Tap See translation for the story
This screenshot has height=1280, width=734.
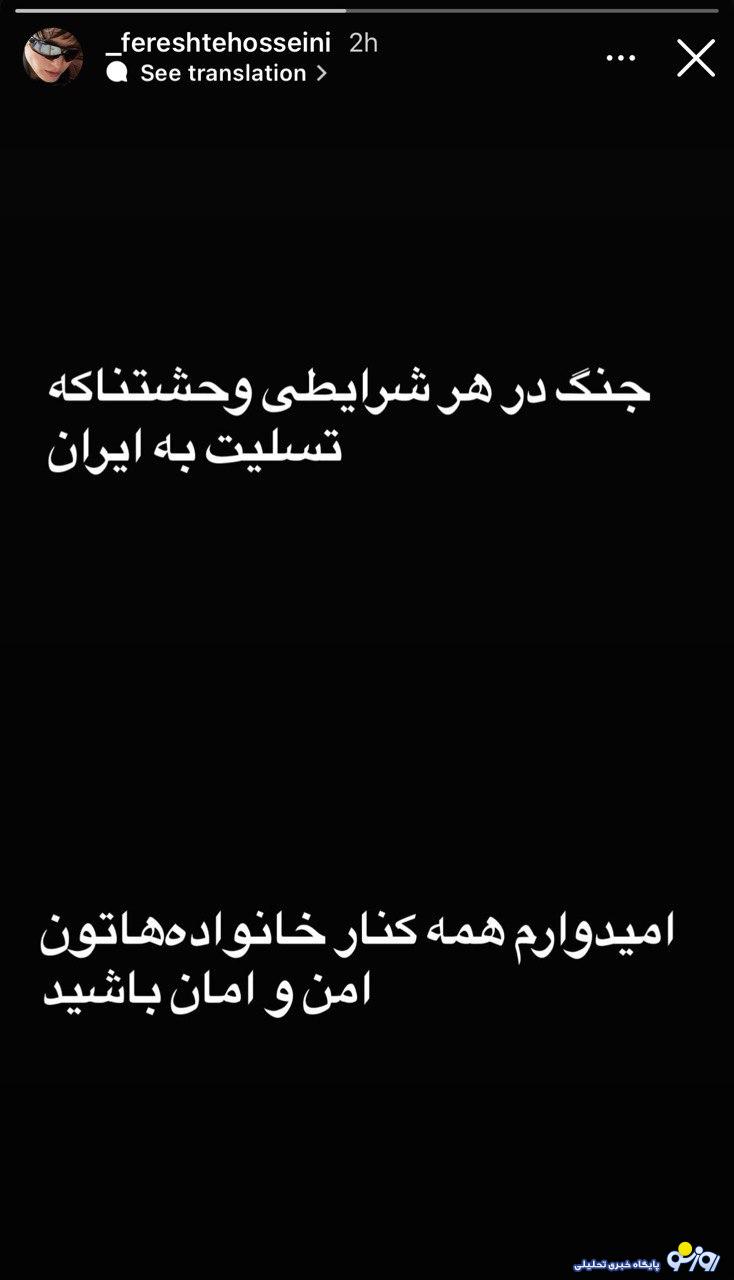[x=222, y=73]
